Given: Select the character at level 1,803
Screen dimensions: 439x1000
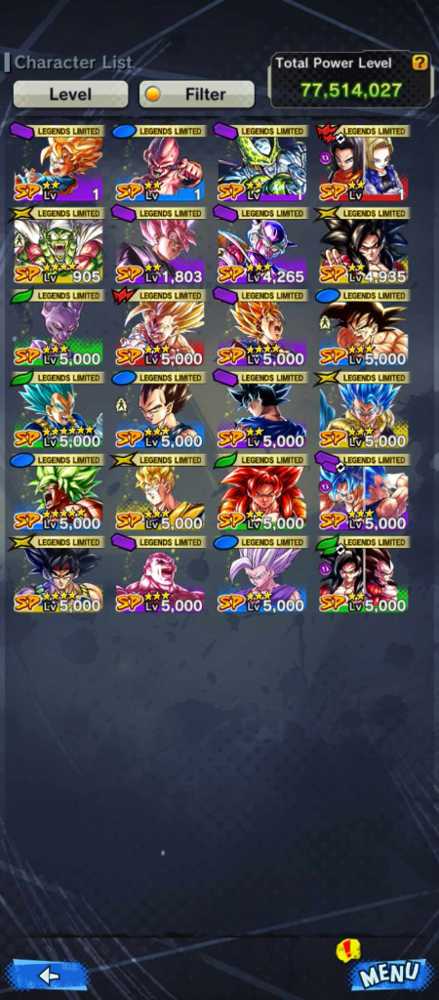Looking at the screenshot, I should [160, 246].
